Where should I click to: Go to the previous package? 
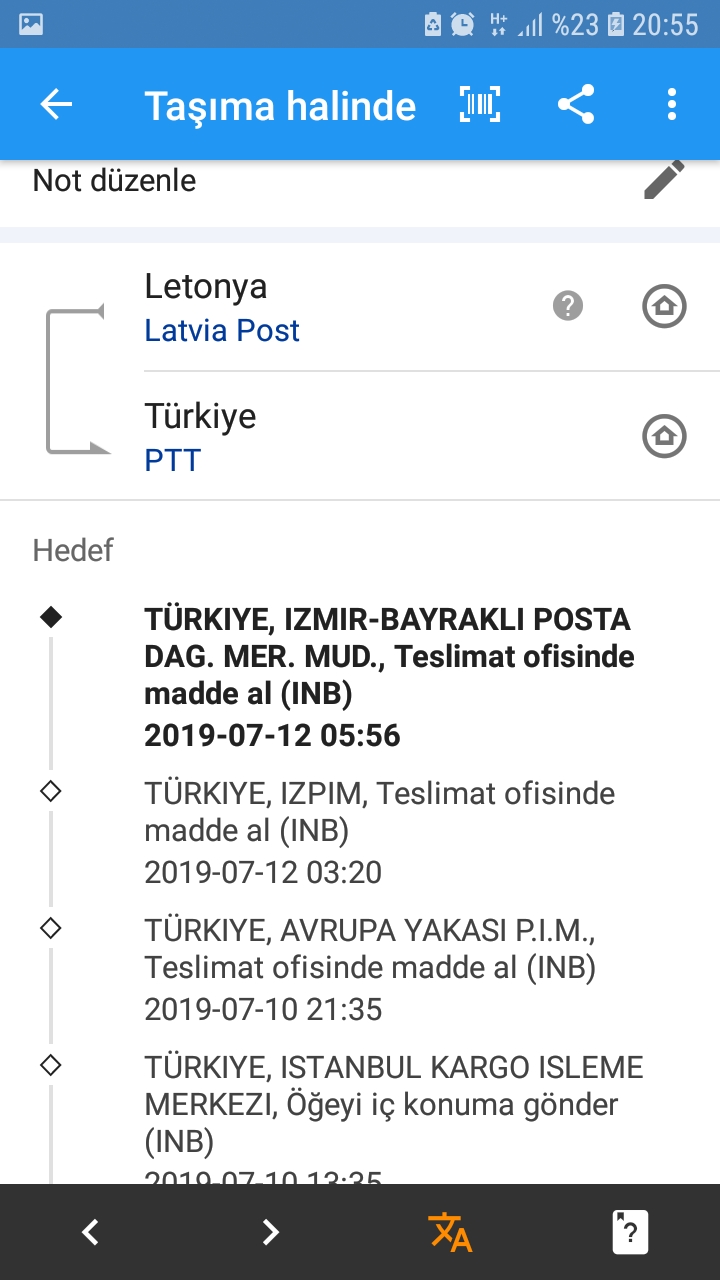[90, 1232]
